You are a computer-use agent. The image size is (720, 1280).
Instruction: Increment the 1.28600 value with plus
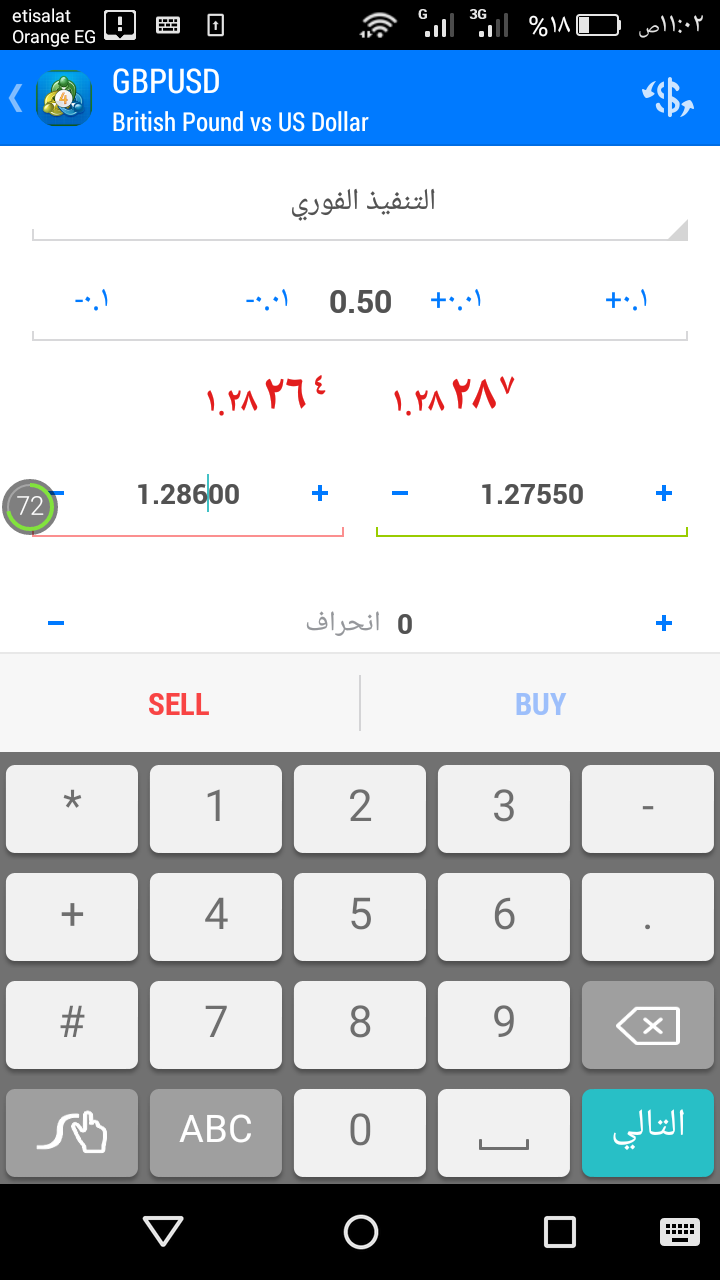tap(320, 493)
